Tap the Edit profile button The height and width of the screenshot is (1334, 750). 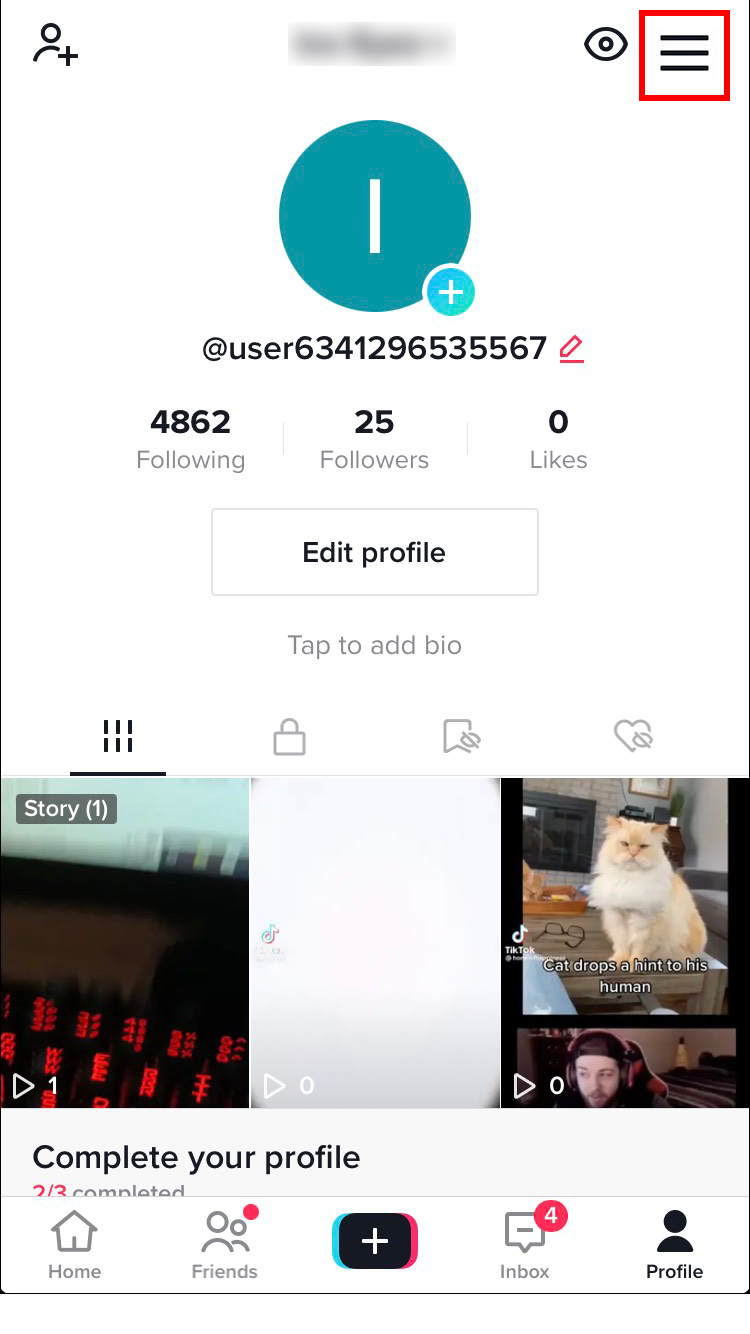(374, 552)
